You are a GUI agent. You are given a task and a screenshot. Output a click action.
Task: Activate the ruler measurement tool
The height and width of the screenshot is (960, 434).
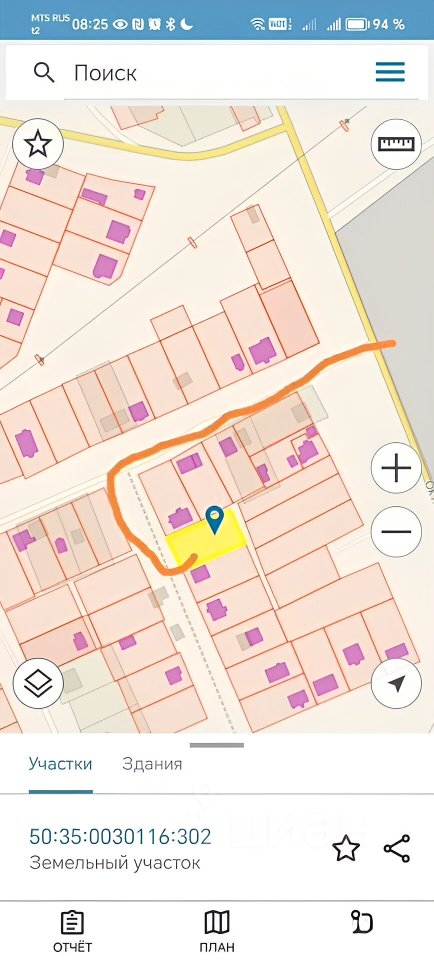397,144
